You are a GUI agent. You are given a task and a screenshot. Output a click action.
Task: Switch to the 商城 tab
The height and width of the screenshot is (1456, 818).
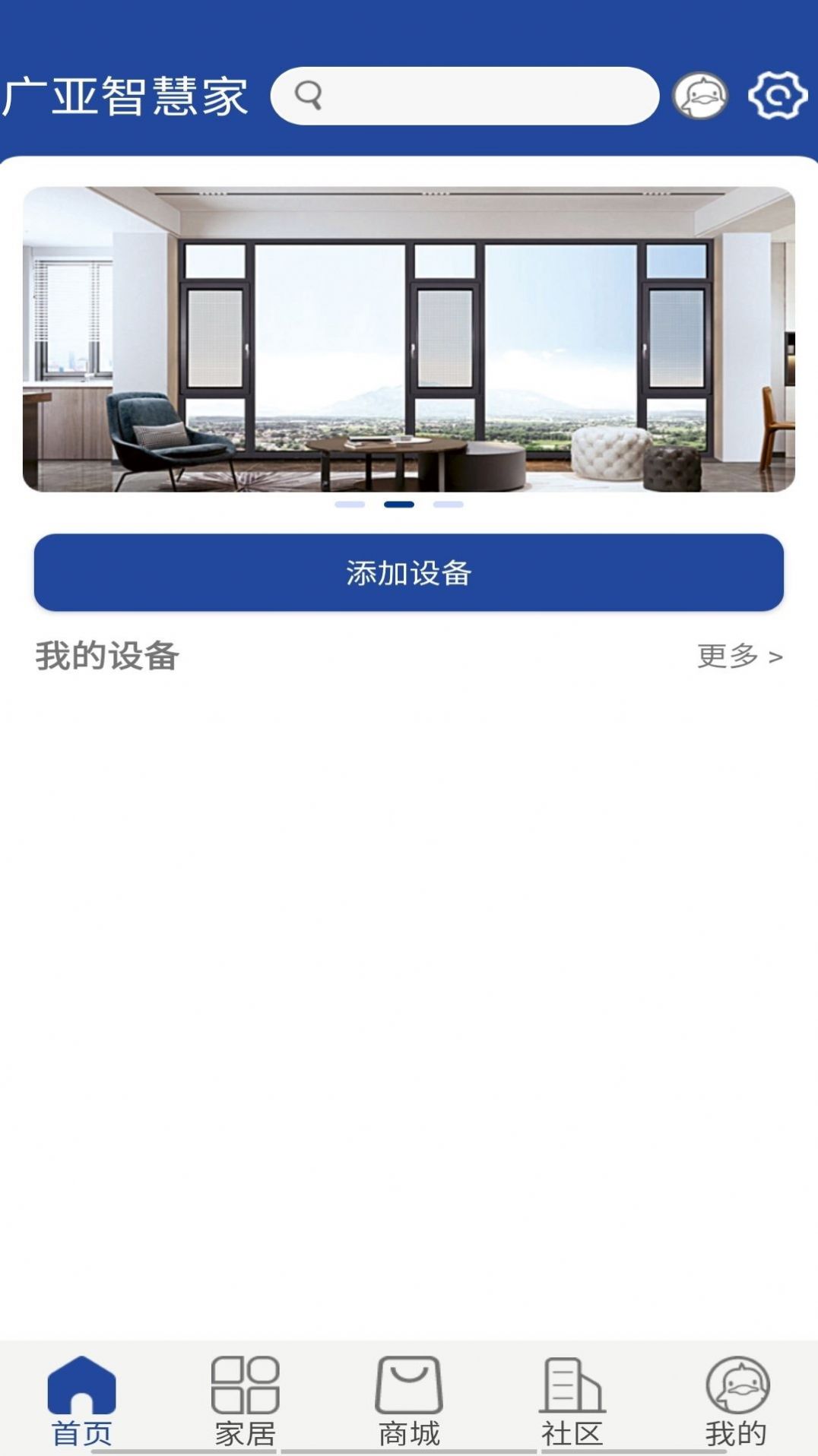[408, 1427]
